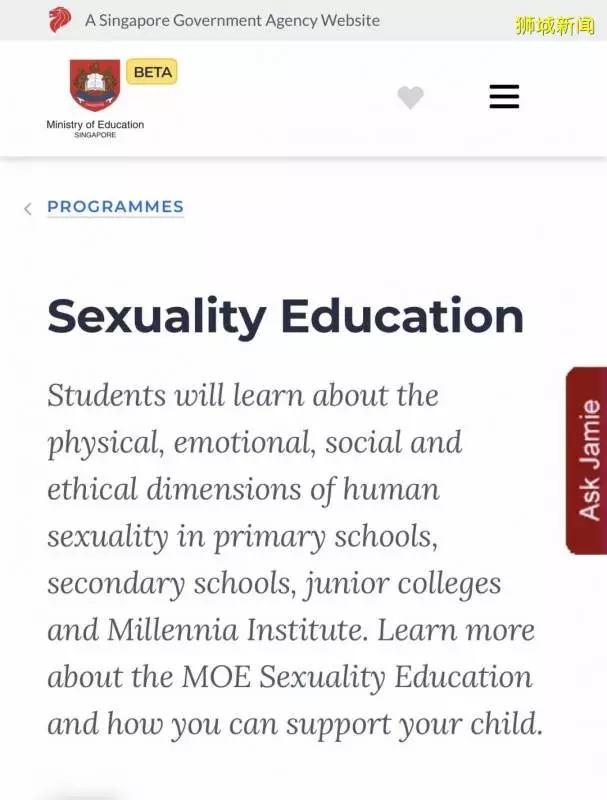Open the hamburger navigation menu

point(504,96)
